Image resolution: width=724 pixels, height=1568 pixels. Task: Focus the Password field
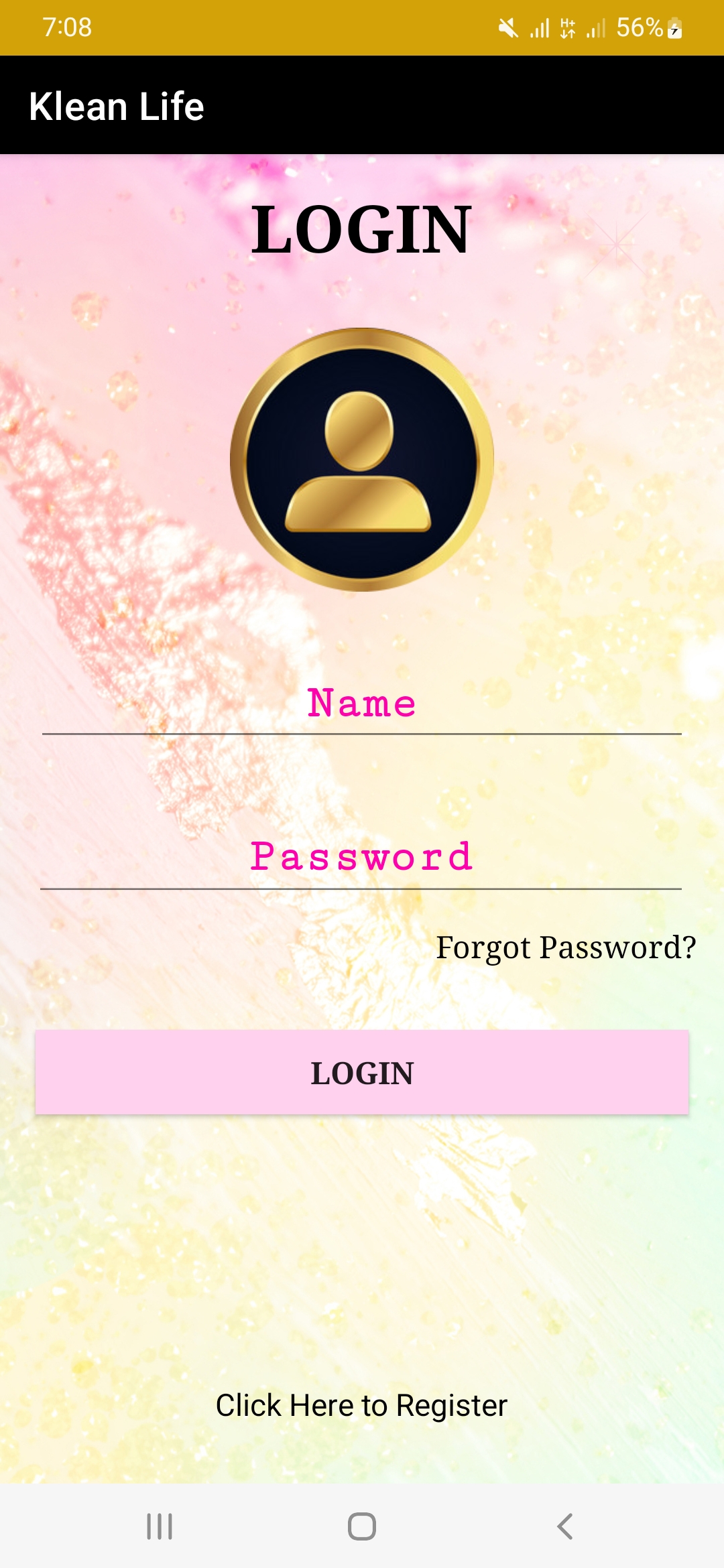pyautogui.click(x=362, y=858)
